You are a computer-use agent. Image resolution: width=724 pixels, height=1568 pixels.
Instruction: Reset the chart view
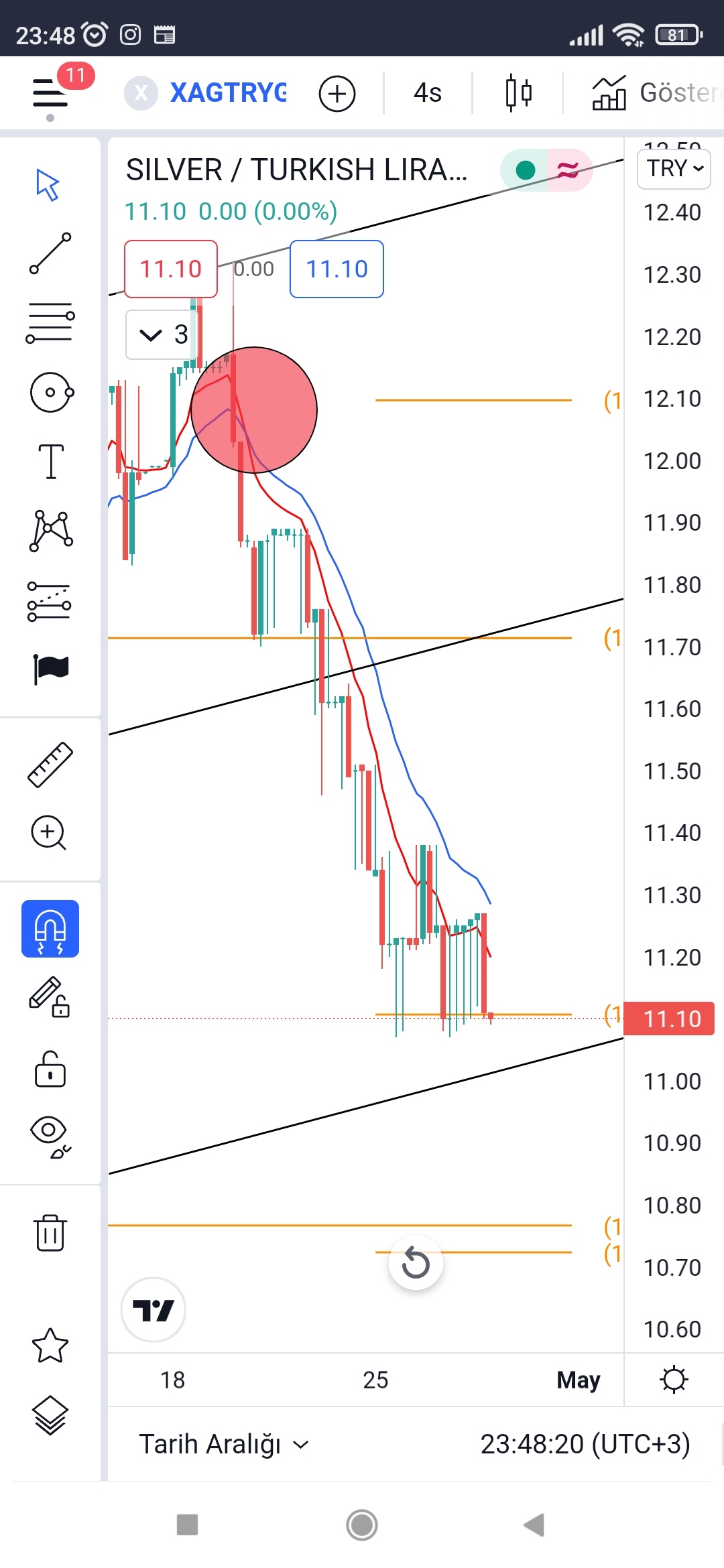pos(416,1264)
